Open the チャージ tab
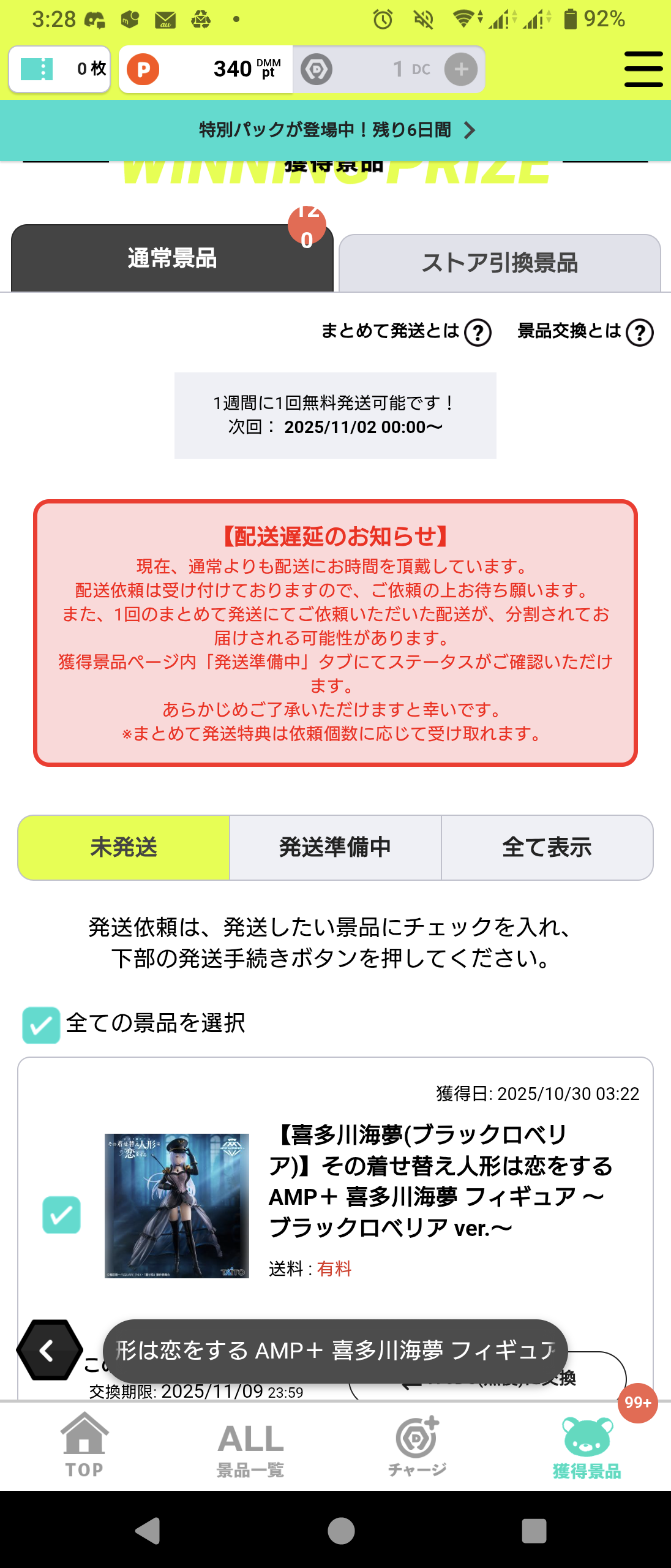This screenshot has width=671, height=1568. [418, 1444]
